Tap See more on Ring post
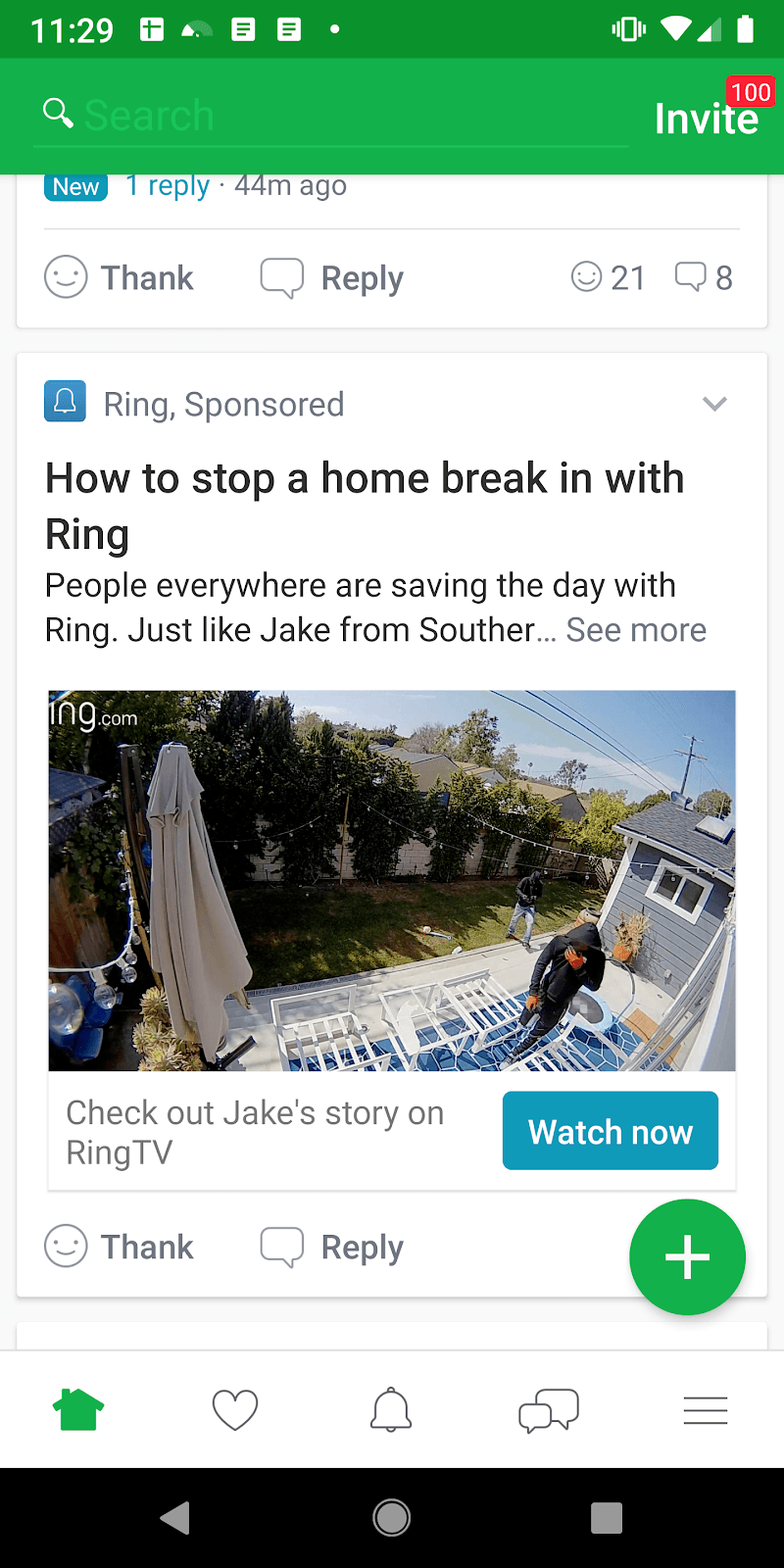 click(x=636, y=630)
